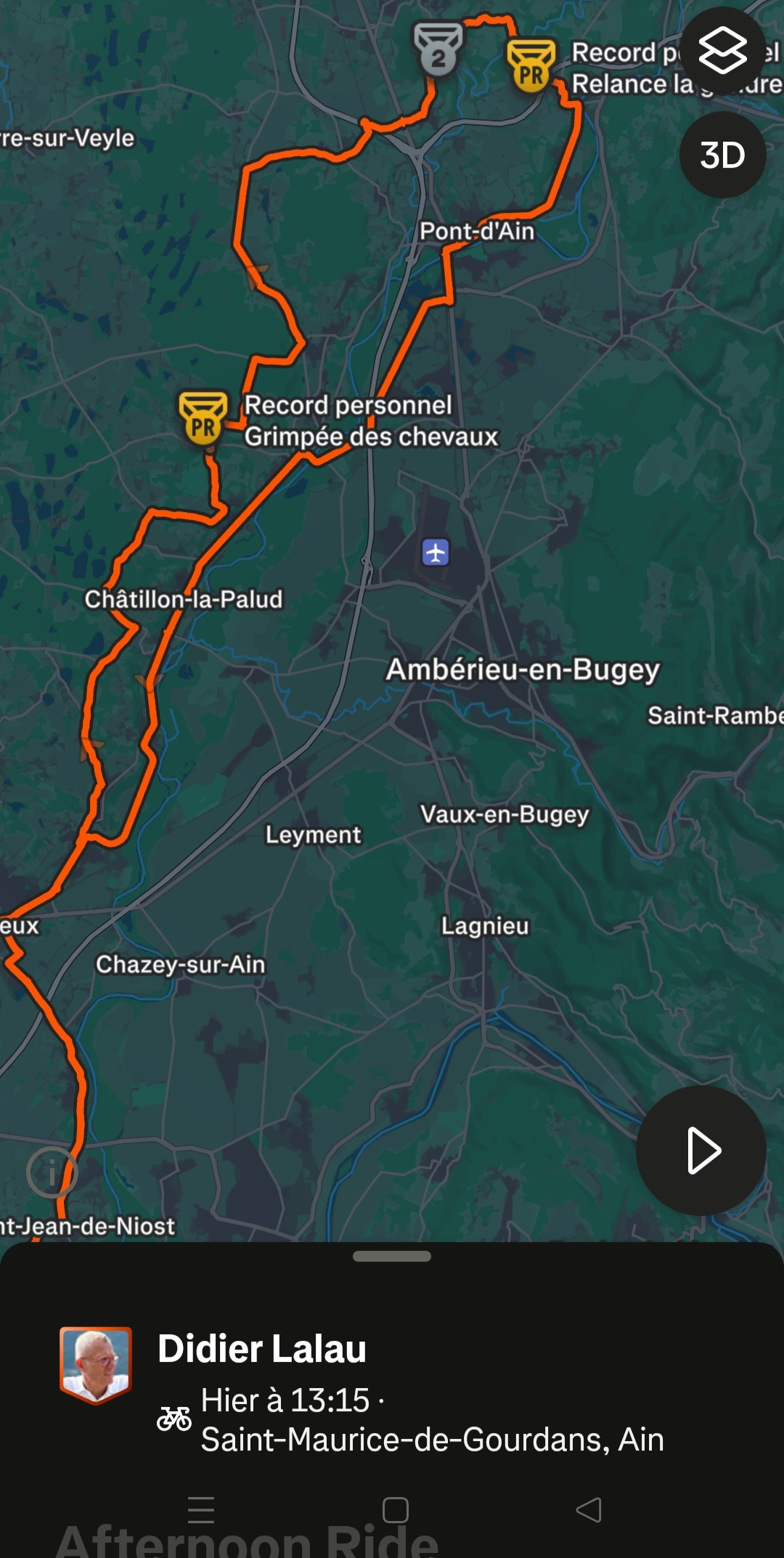The width and height of the screenshot is (784, 1558).
Task: Go back with the system back button
Action: tap(589, 1510)
